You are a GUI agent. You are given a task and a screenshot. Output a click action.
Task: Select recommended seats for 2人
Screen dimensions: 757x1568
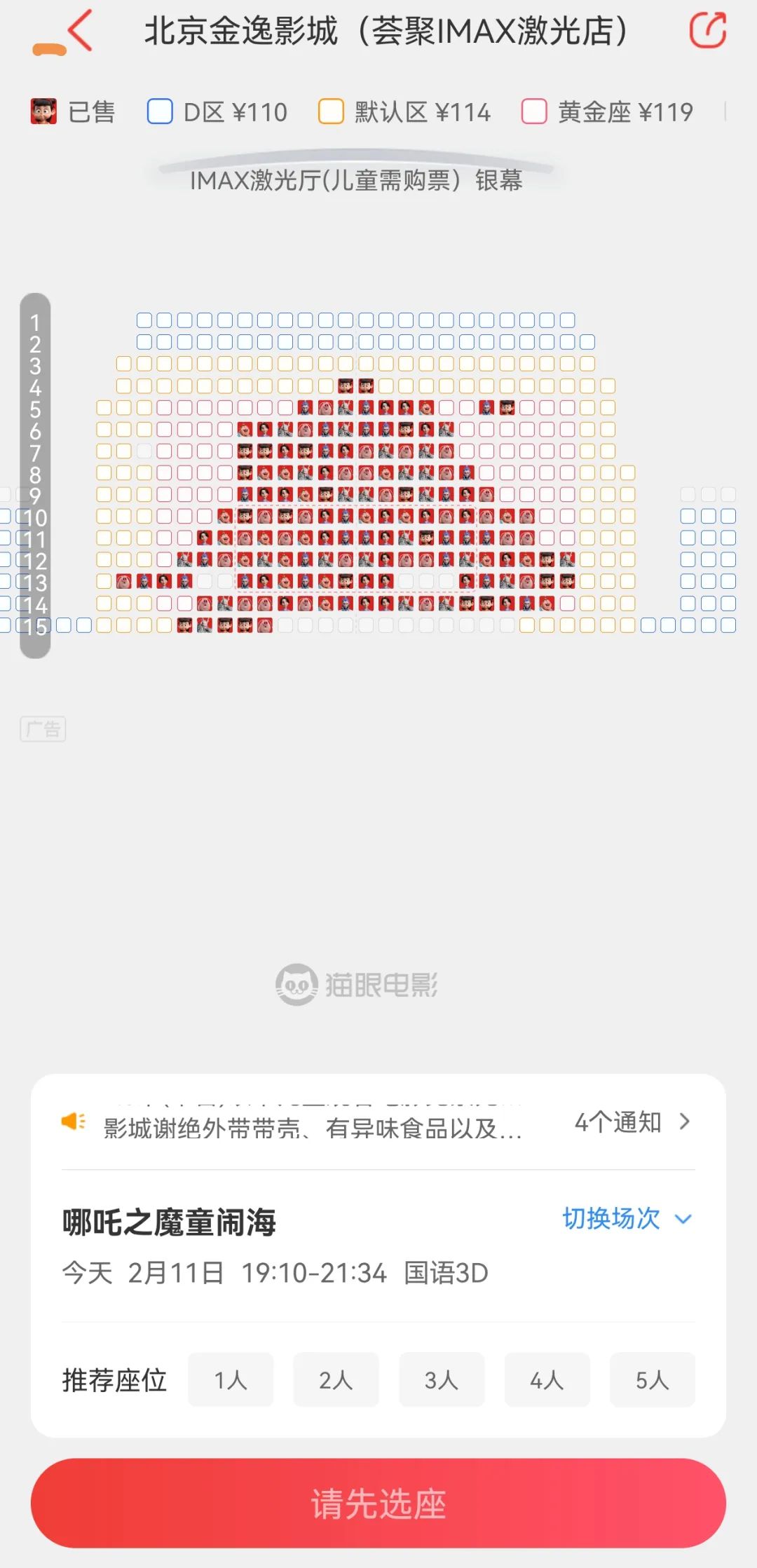click(x=336, y=1380)
